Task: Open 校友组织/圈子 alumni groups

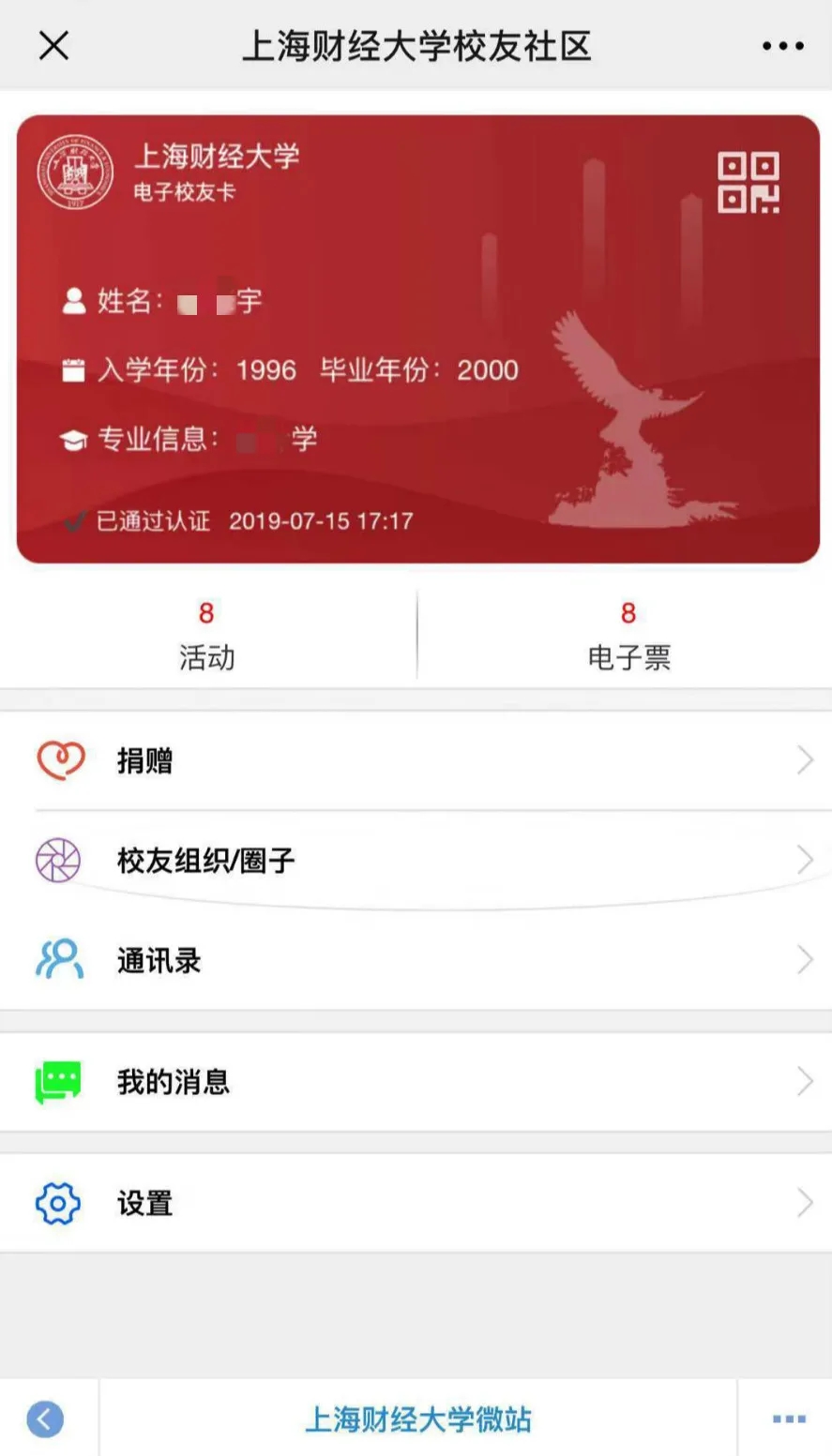Action: coord(416,860)
